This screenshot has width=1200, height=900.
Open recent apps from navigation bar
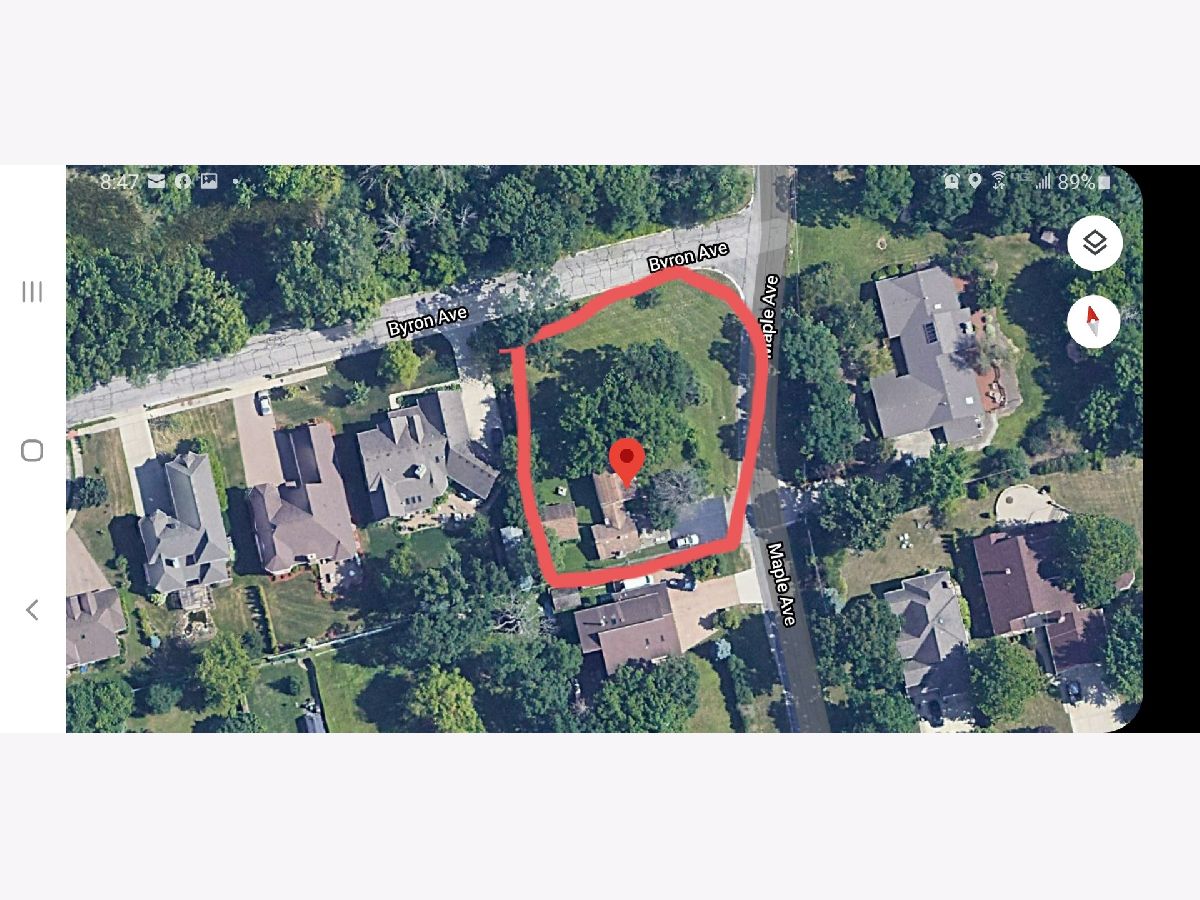32,291
